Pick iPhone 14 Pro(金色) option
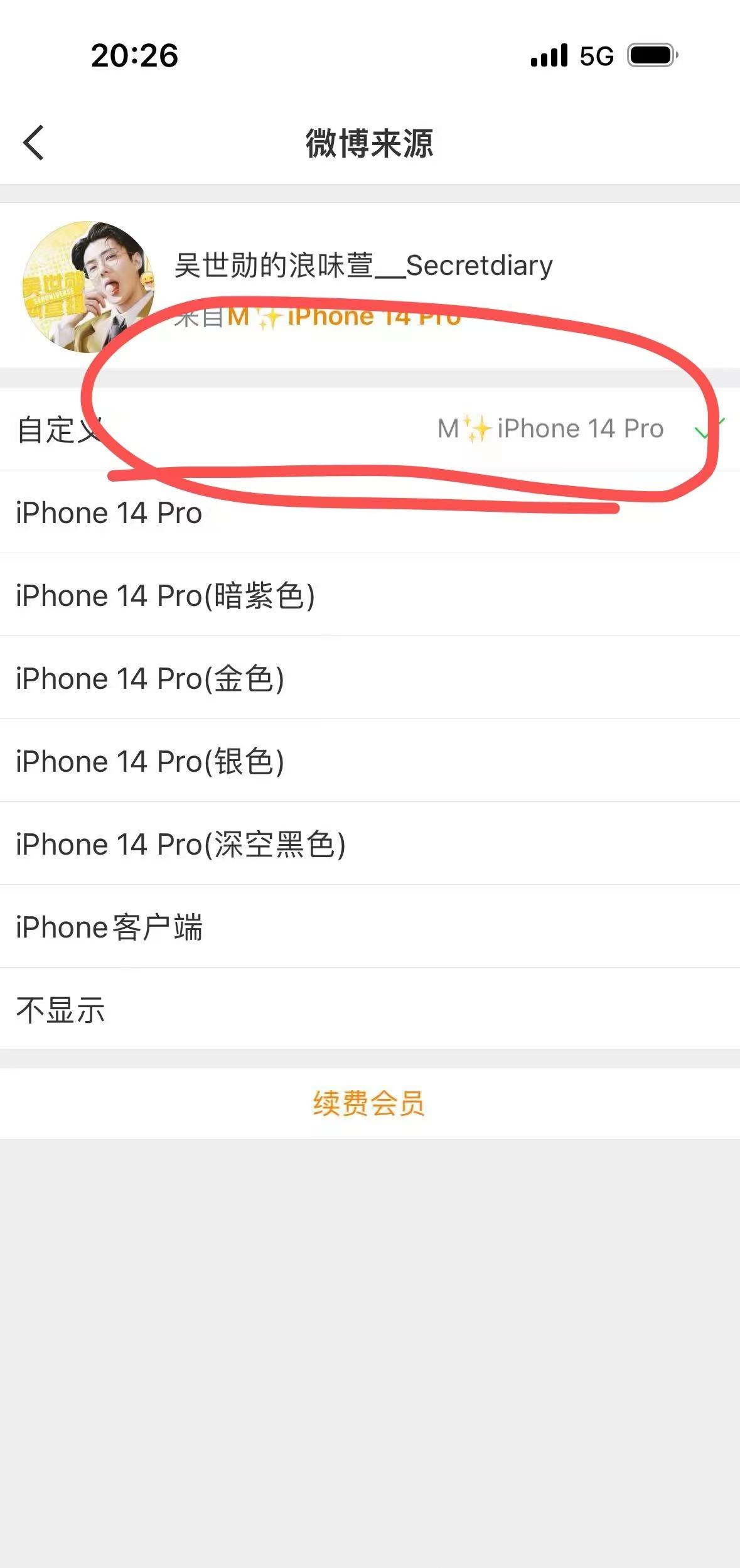The width and height of the screenshot is (740, 1568). 370,678
